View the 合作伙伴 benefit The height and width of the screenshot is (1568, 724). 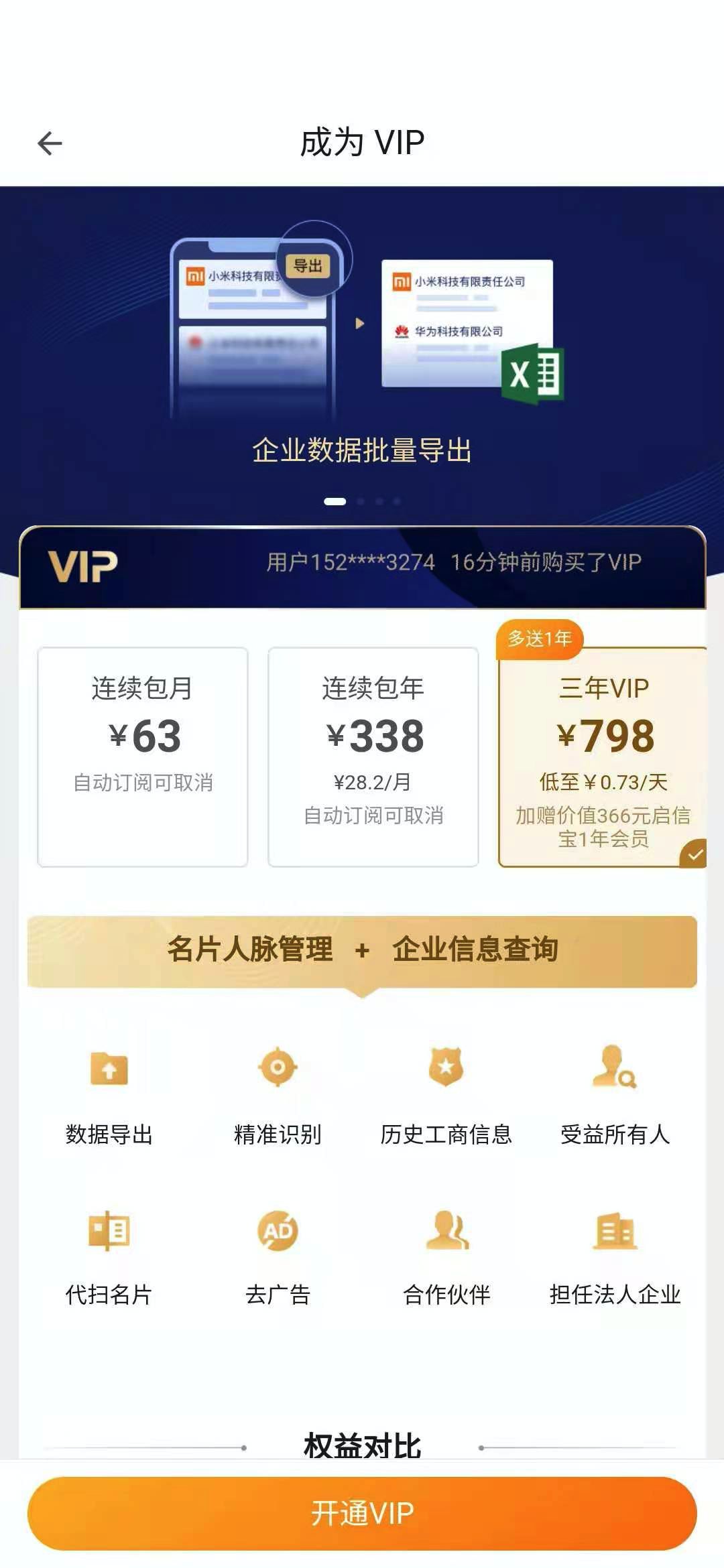[446, 1258]
